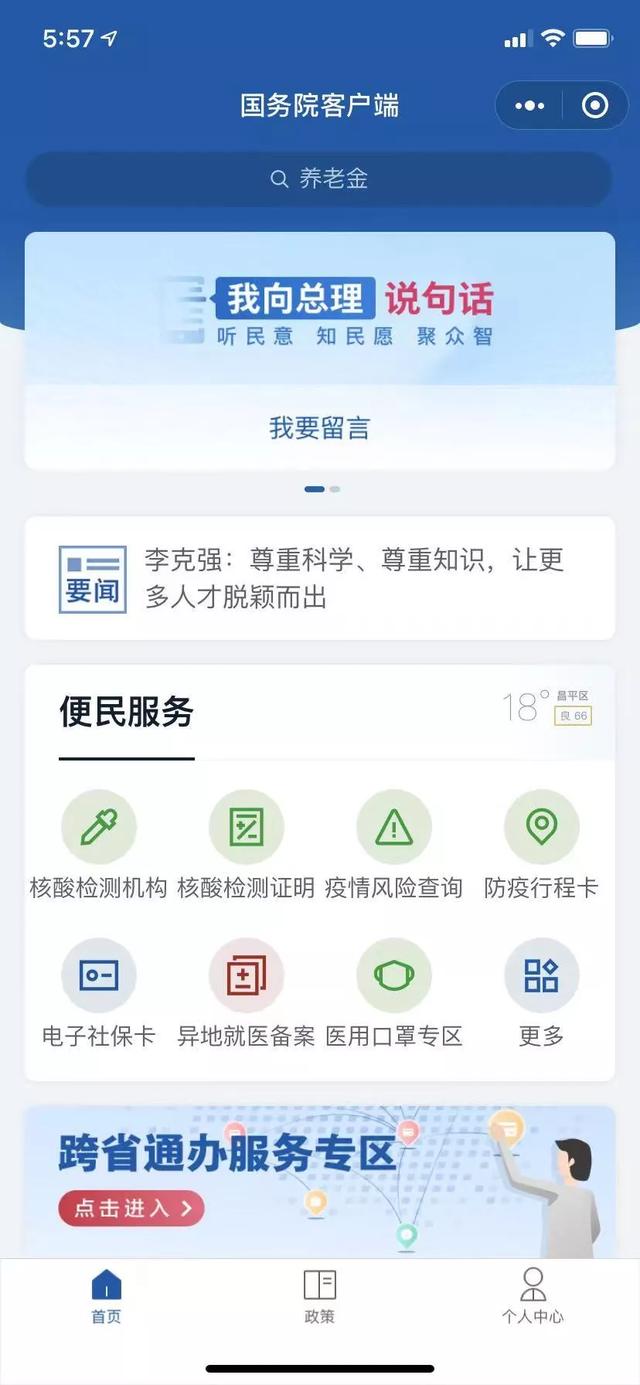Switch to the 个人中心 tab
Image resolution: width=640 pixels, height=1385 pixels.
[533, 1297]
